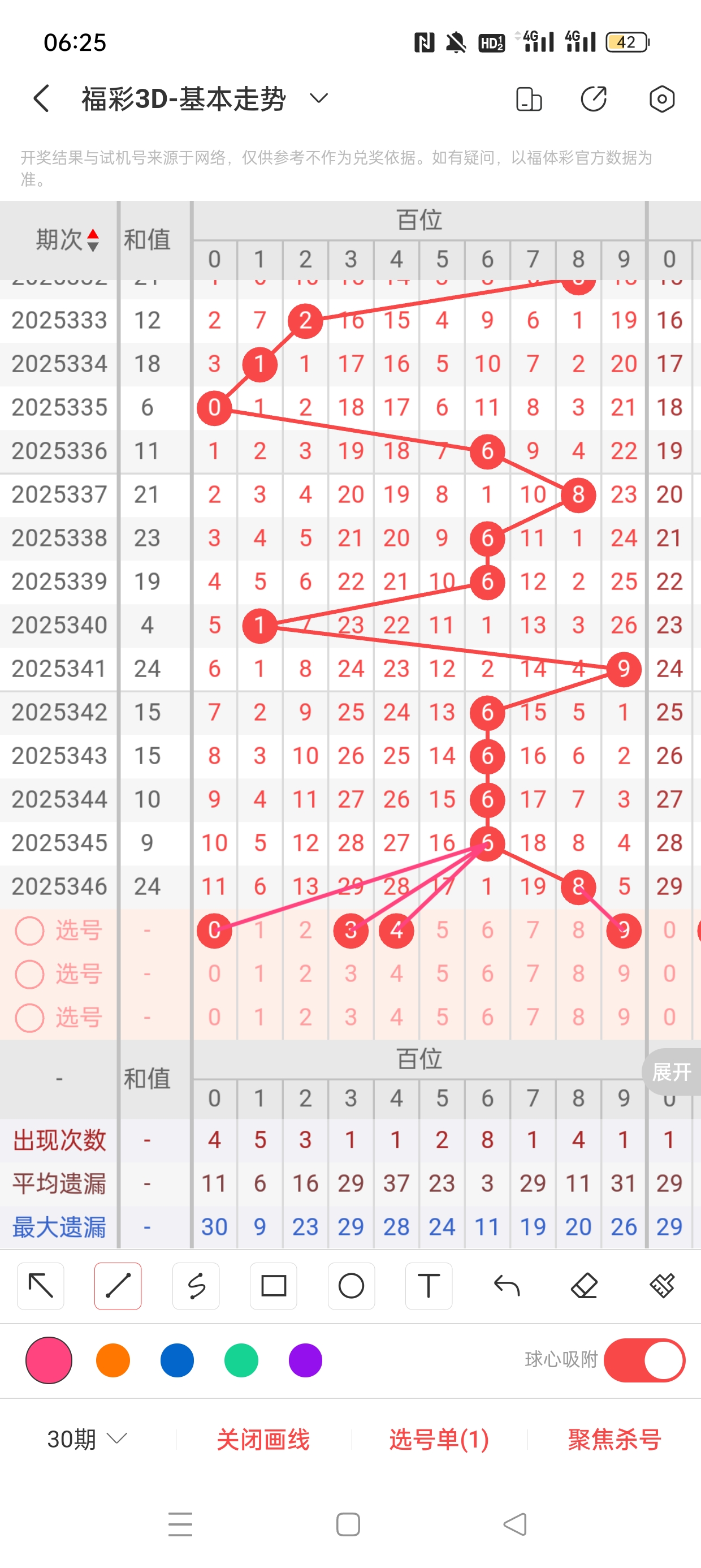701x1568 pixels.
Task: Pick the circle shape tool
Action: [x=351, y=1286]
